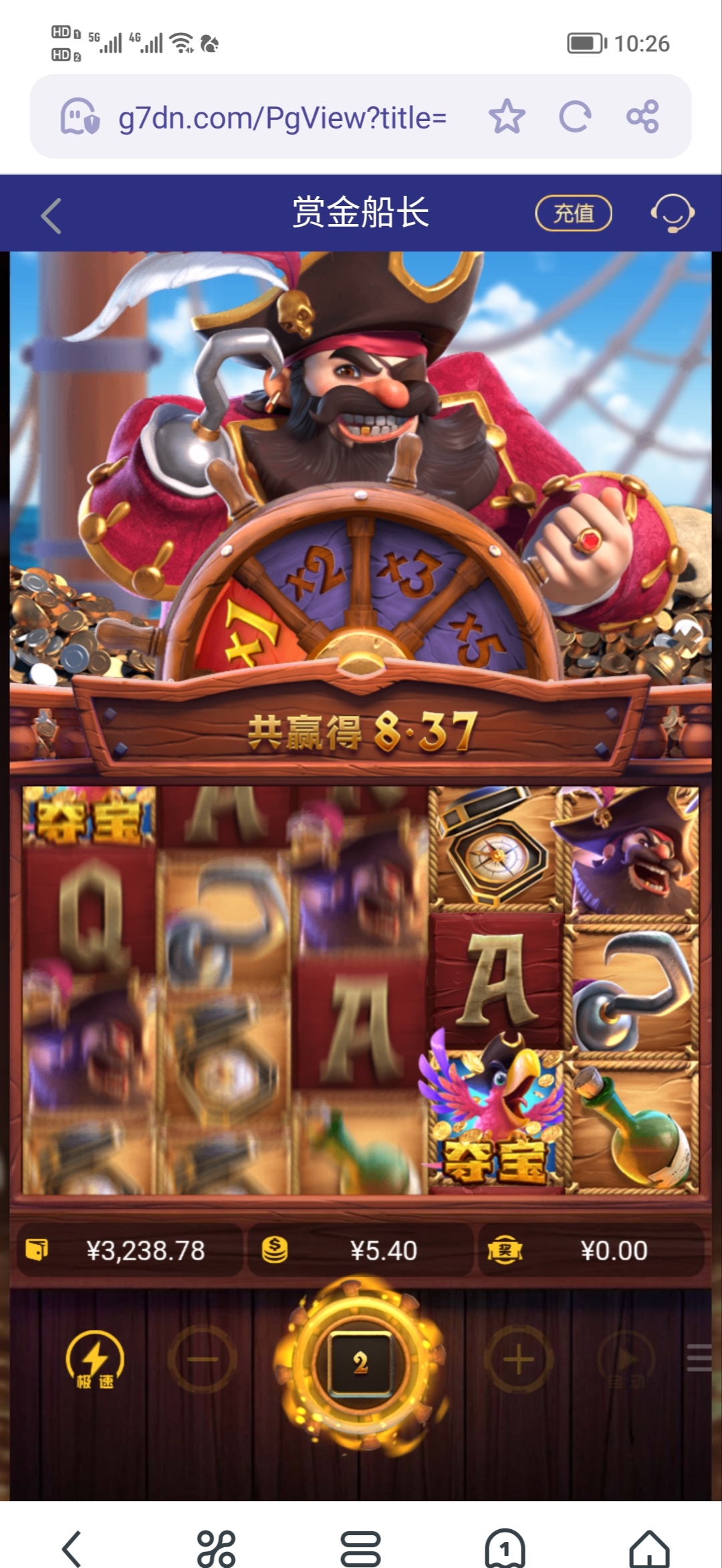Start auto spin mode
This screenshot has height=1568, width=722.
point(626,1359)
